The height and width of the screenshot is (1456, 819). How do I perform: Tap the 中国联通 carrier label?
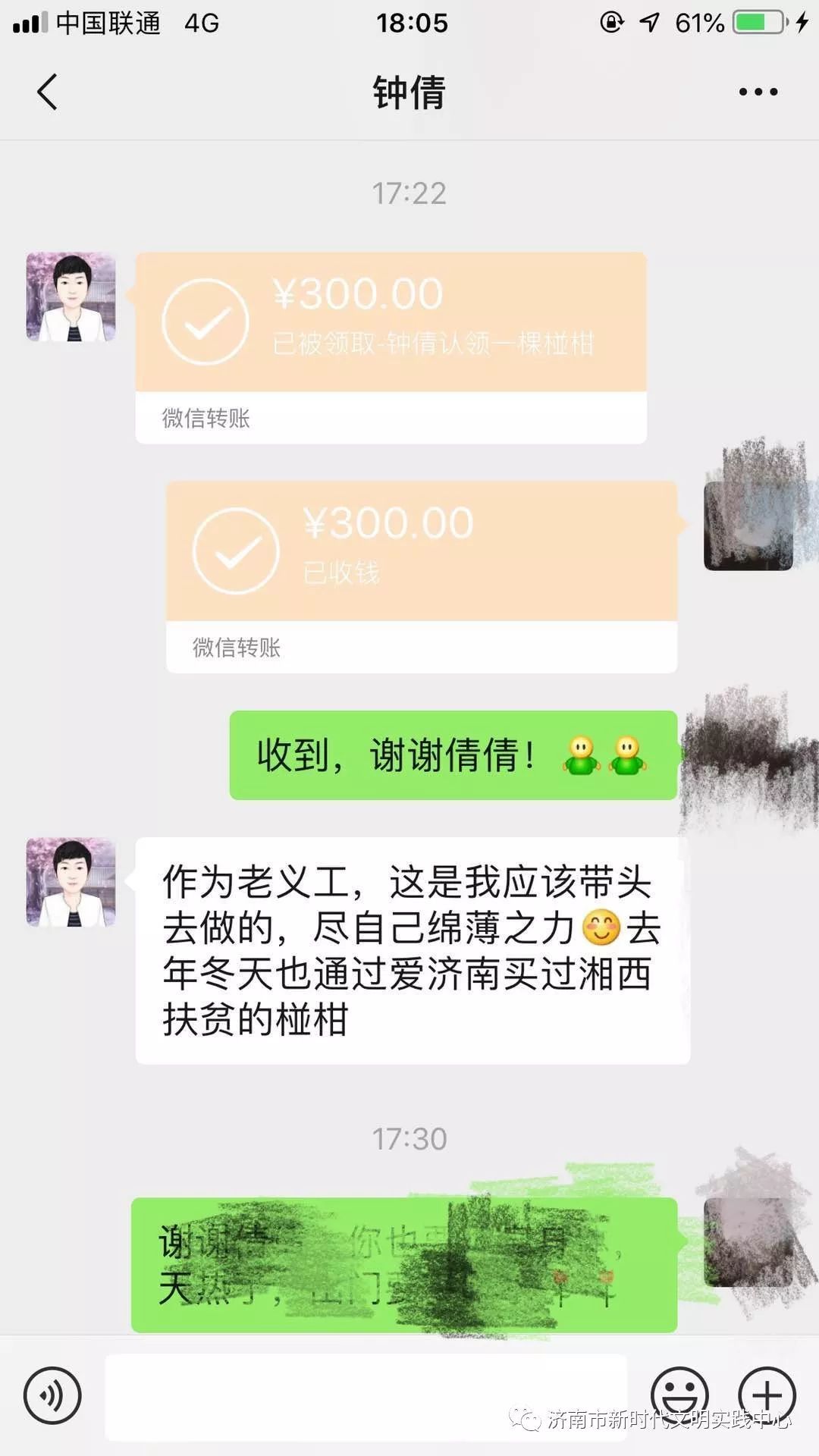[x=108, y=23]
